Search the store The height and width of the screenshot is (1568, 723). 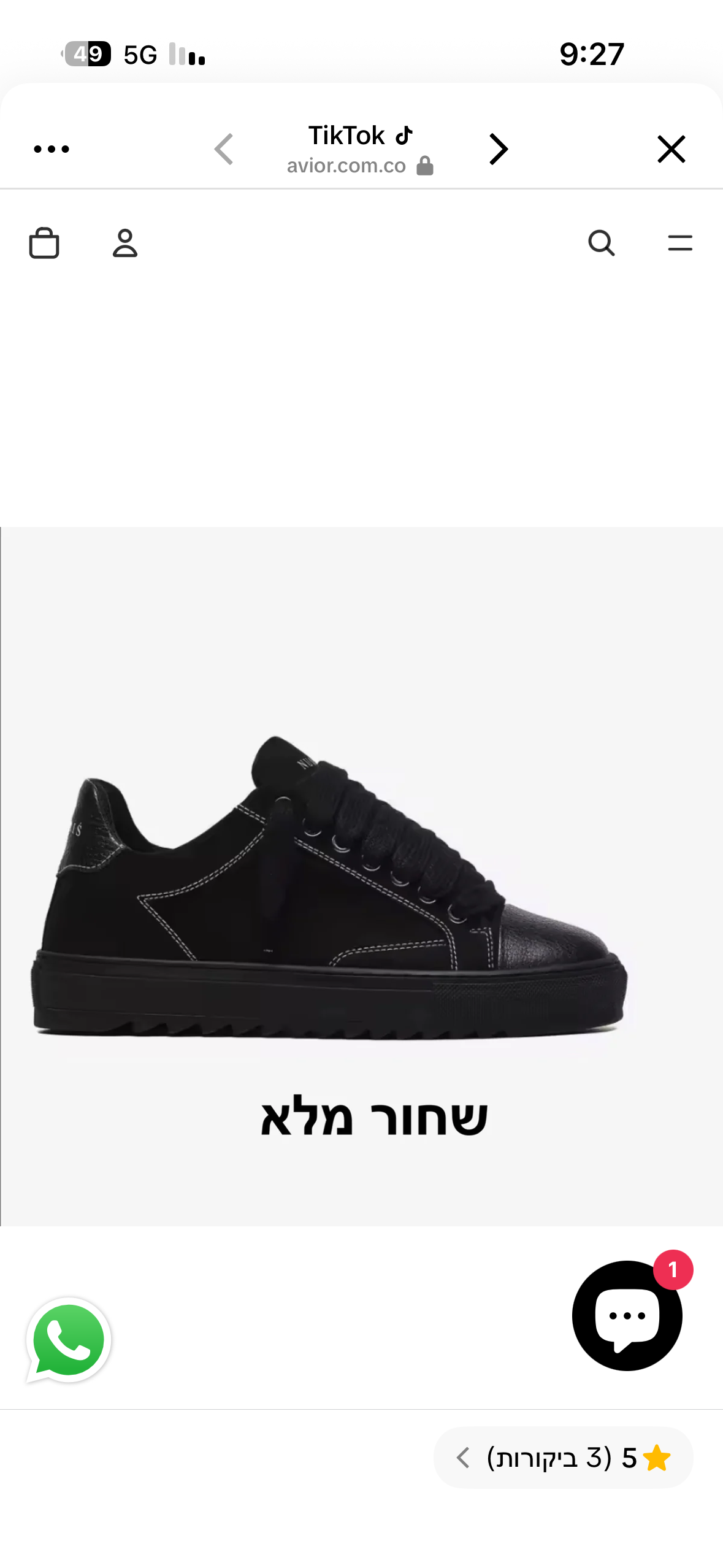(x=601, y=244)
